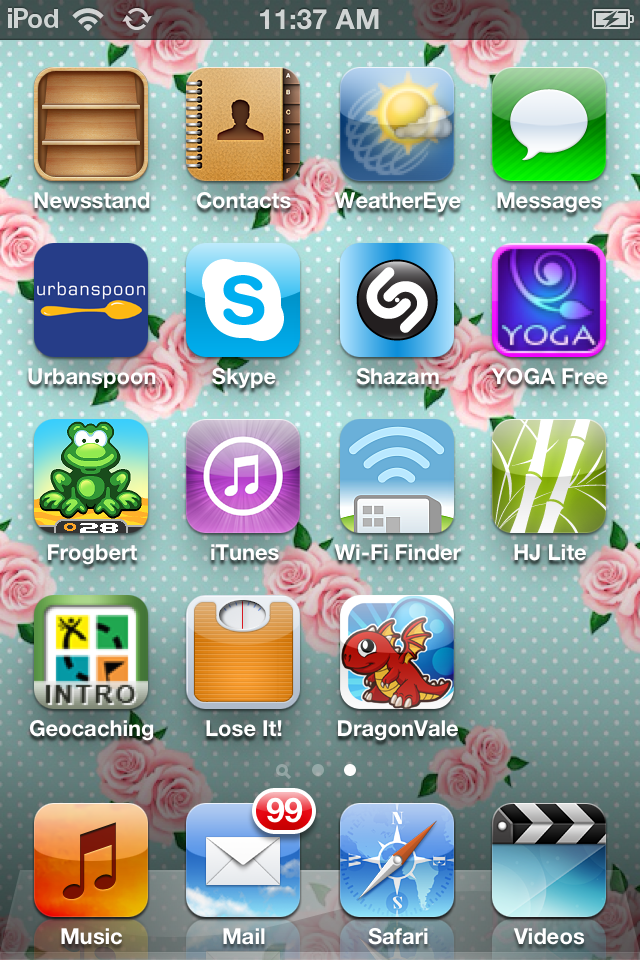
Task: Launch Shazam
Action: [397, 300]
